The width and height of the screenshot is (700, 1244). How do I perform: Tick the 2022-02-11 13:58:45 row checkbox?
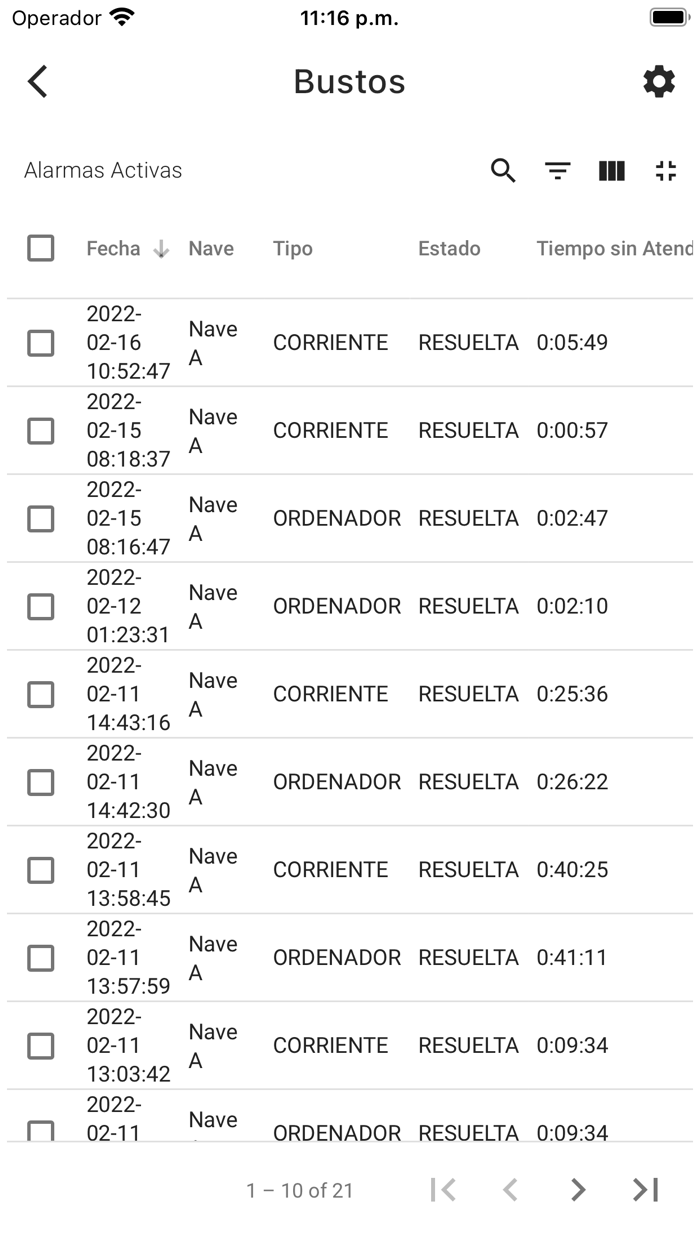(41, 871)
